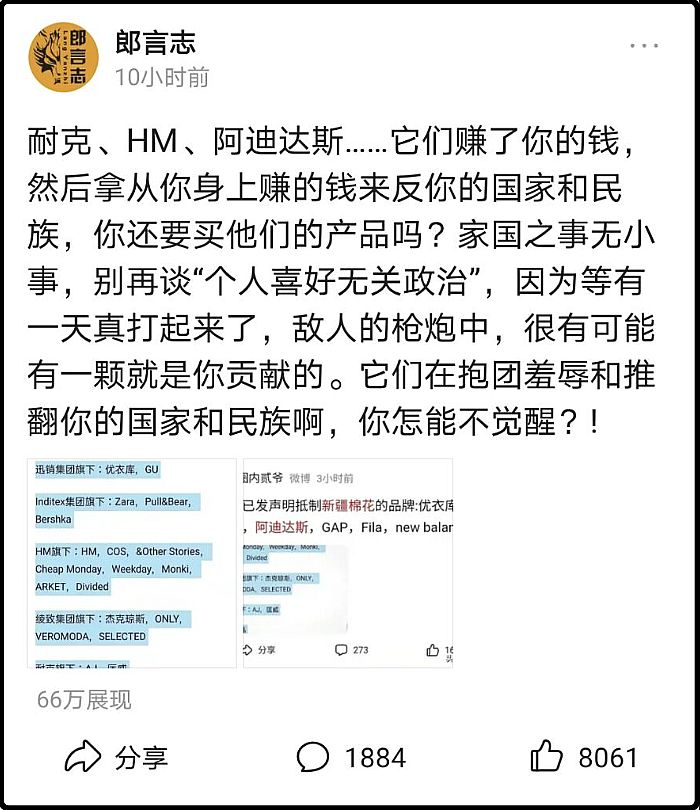This screenshot has width=700, height=810.
Task: Open the author name 郎言志
Action: click(x=155, y=42)
